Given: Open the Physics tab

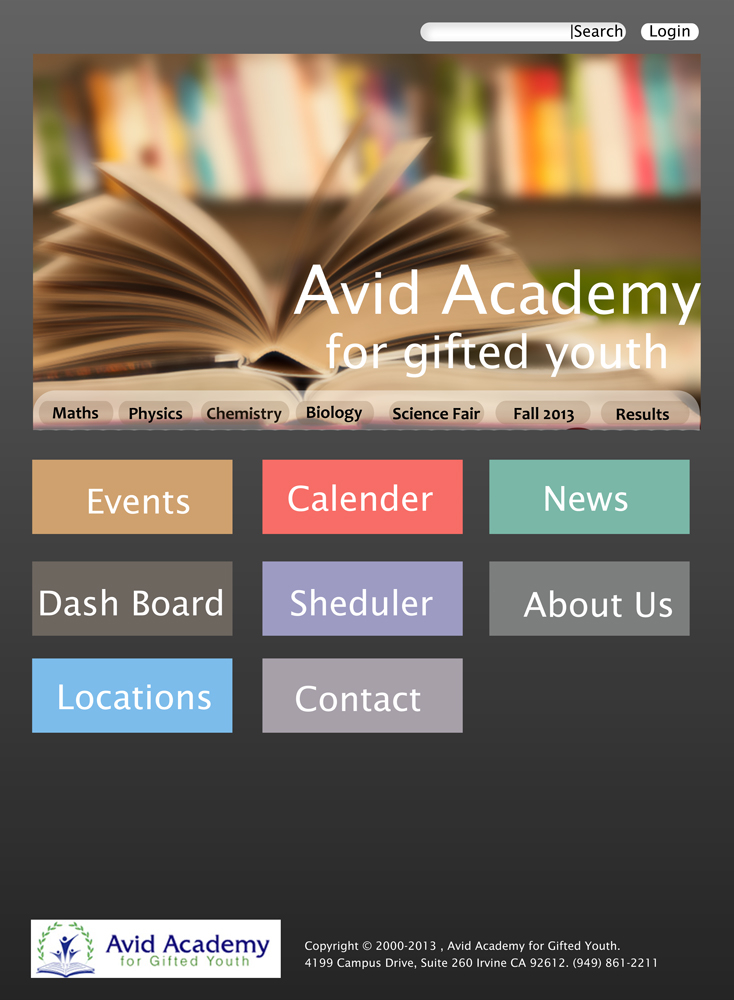Looking at the screenshot, I should (x=155, y=413).
